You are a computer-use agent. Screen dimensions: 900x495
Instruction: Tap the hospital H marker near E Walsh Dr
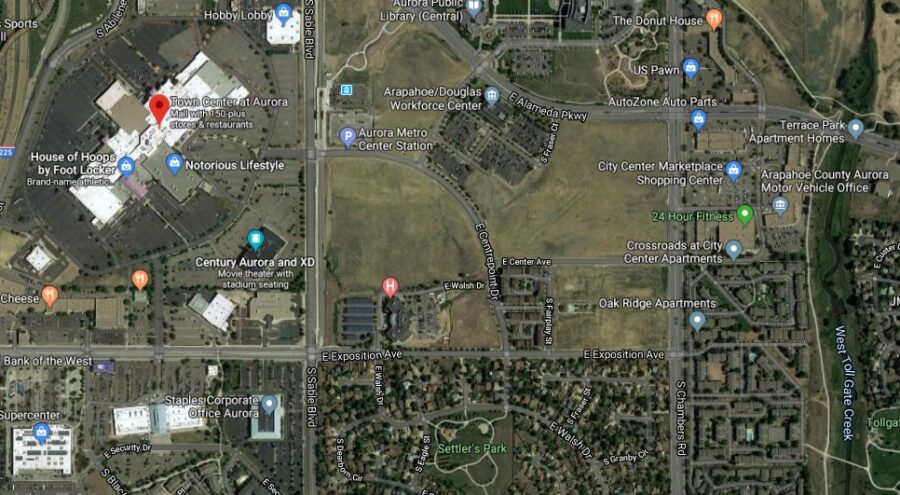[390, 287]
